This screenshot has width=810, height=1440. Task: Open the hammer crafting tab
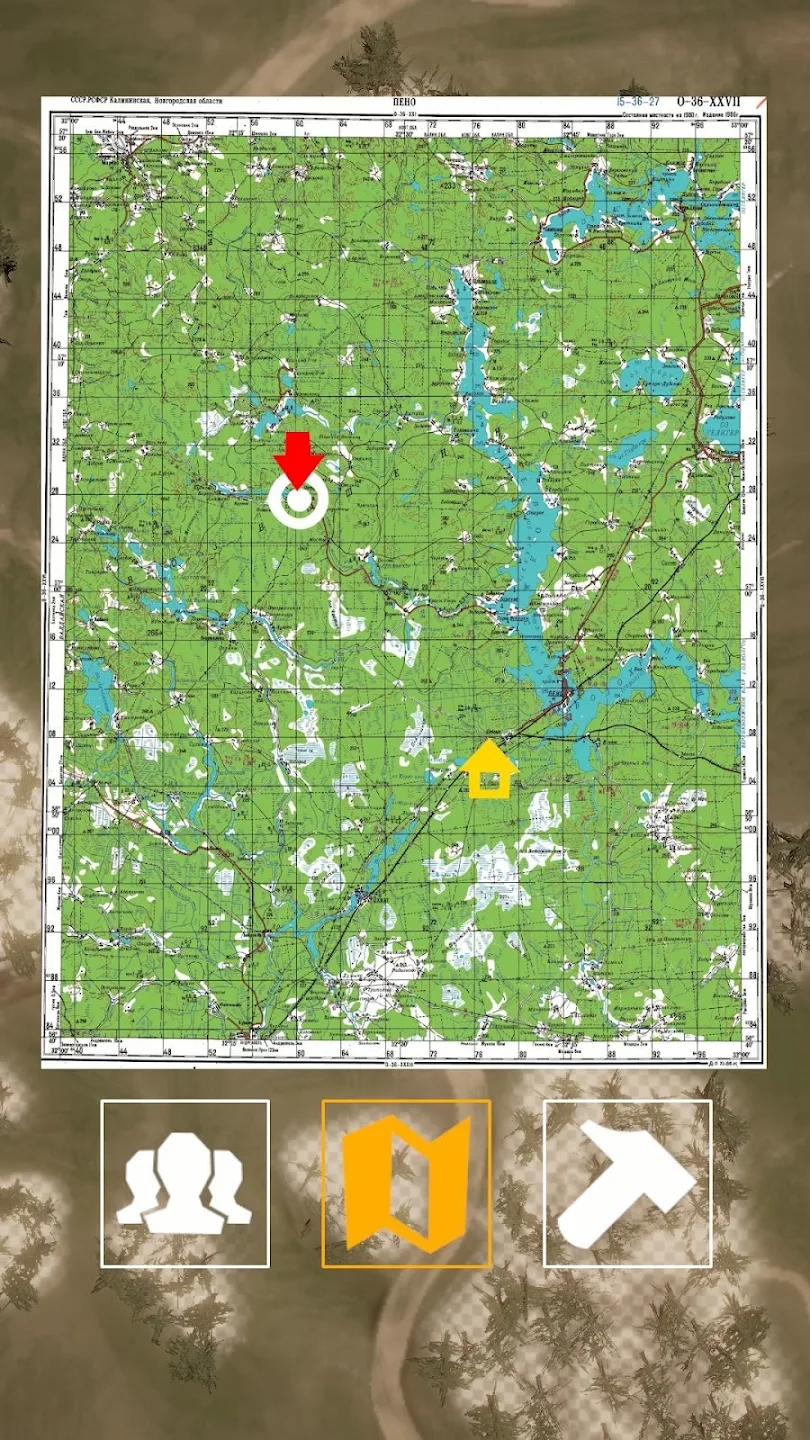click(627, 1183)
